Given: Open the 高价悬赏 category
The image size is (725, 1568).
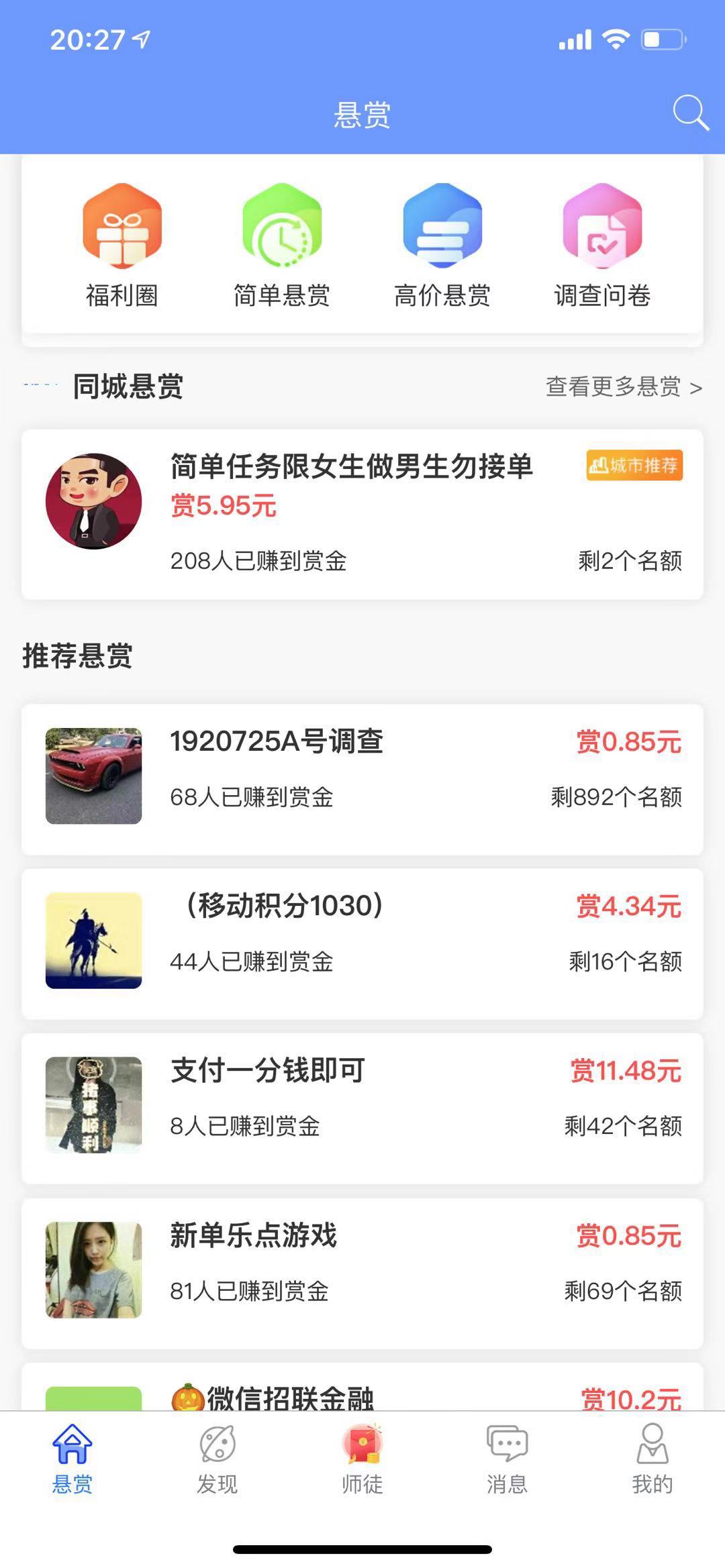Looking at the screenshot, I should pos(442,245).
